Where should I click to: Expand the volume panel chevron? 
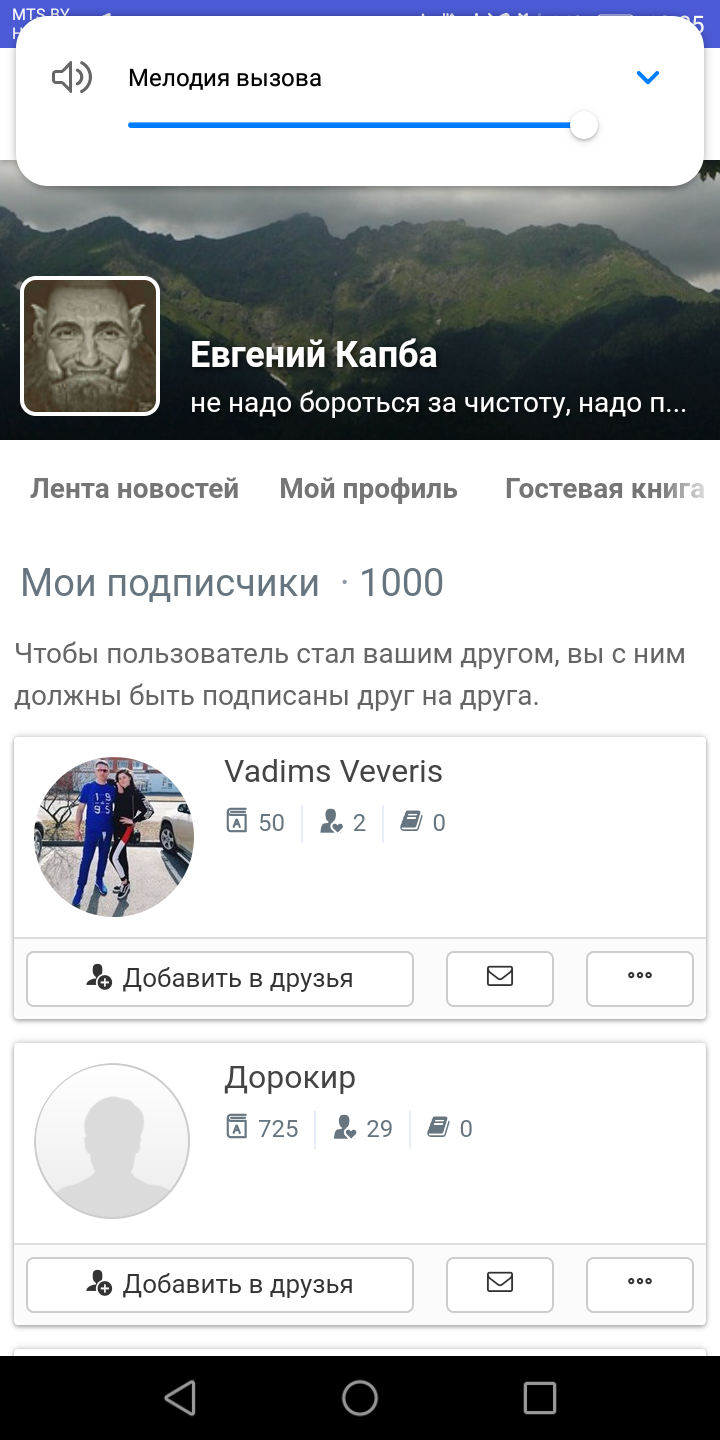648,78
